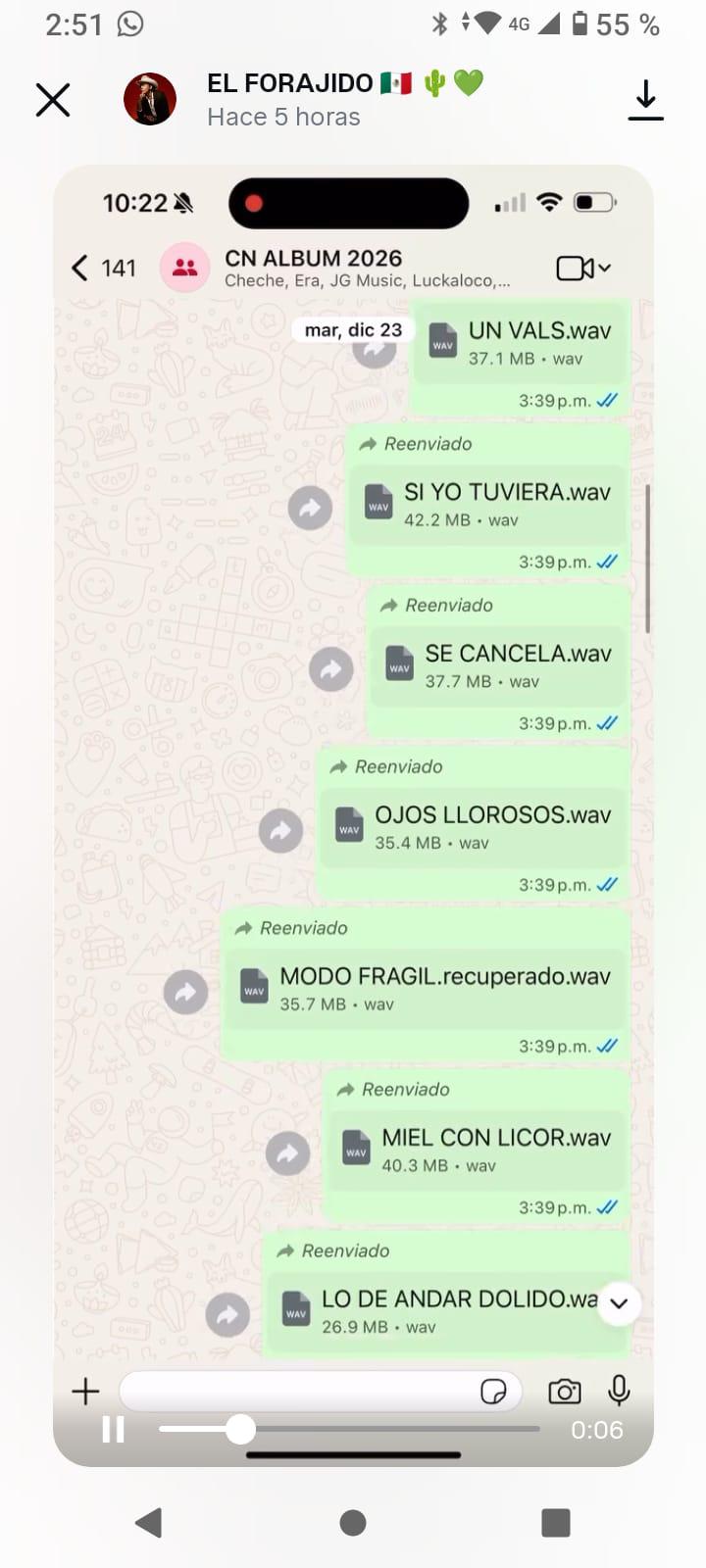706x1568 pixels.
Task: Tap the plus icon to attach a file
Action: [85, 1390]
